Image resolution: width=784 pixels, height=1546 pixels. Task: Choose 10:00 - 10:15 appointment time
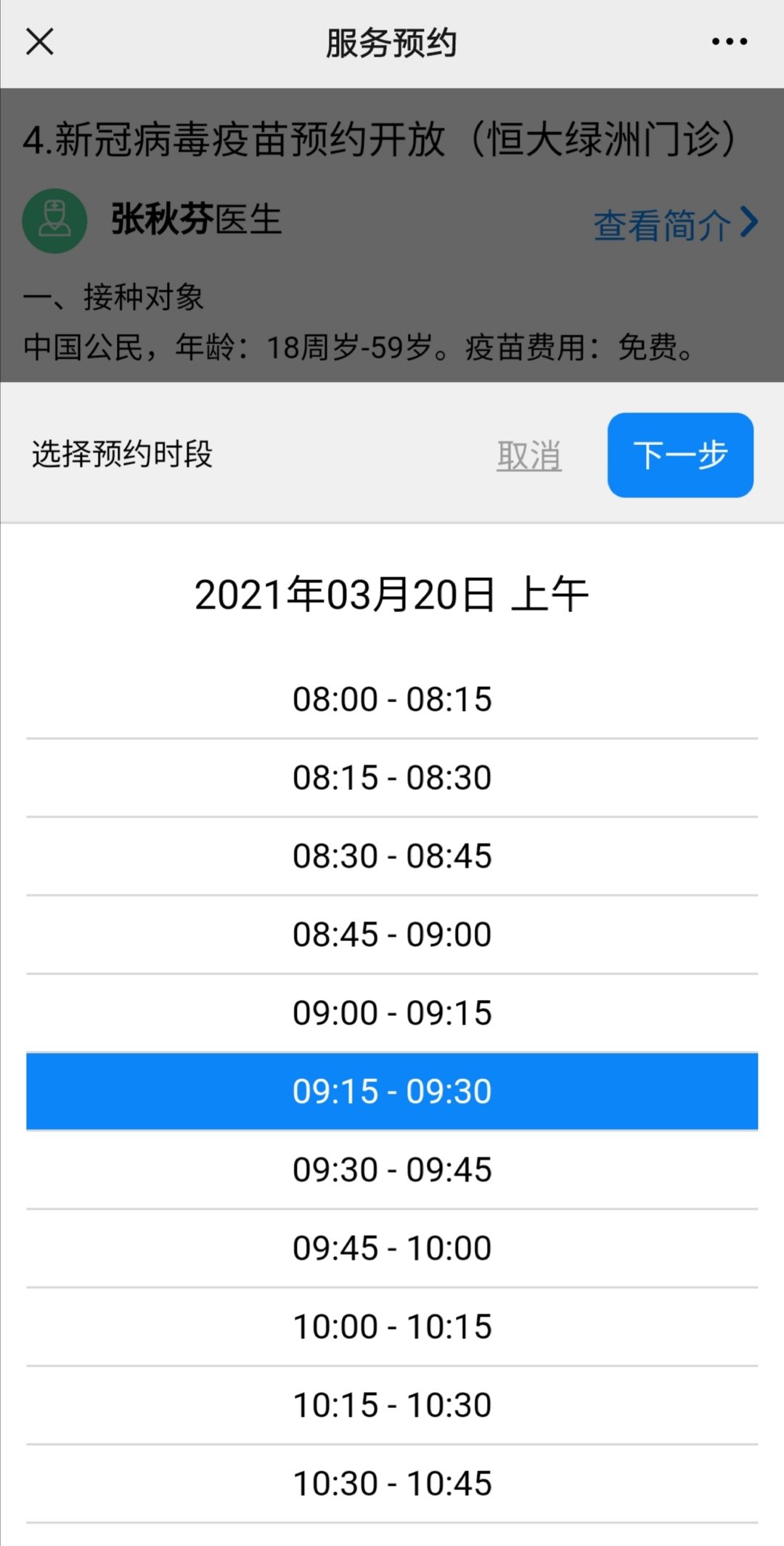pos(392,1327)
